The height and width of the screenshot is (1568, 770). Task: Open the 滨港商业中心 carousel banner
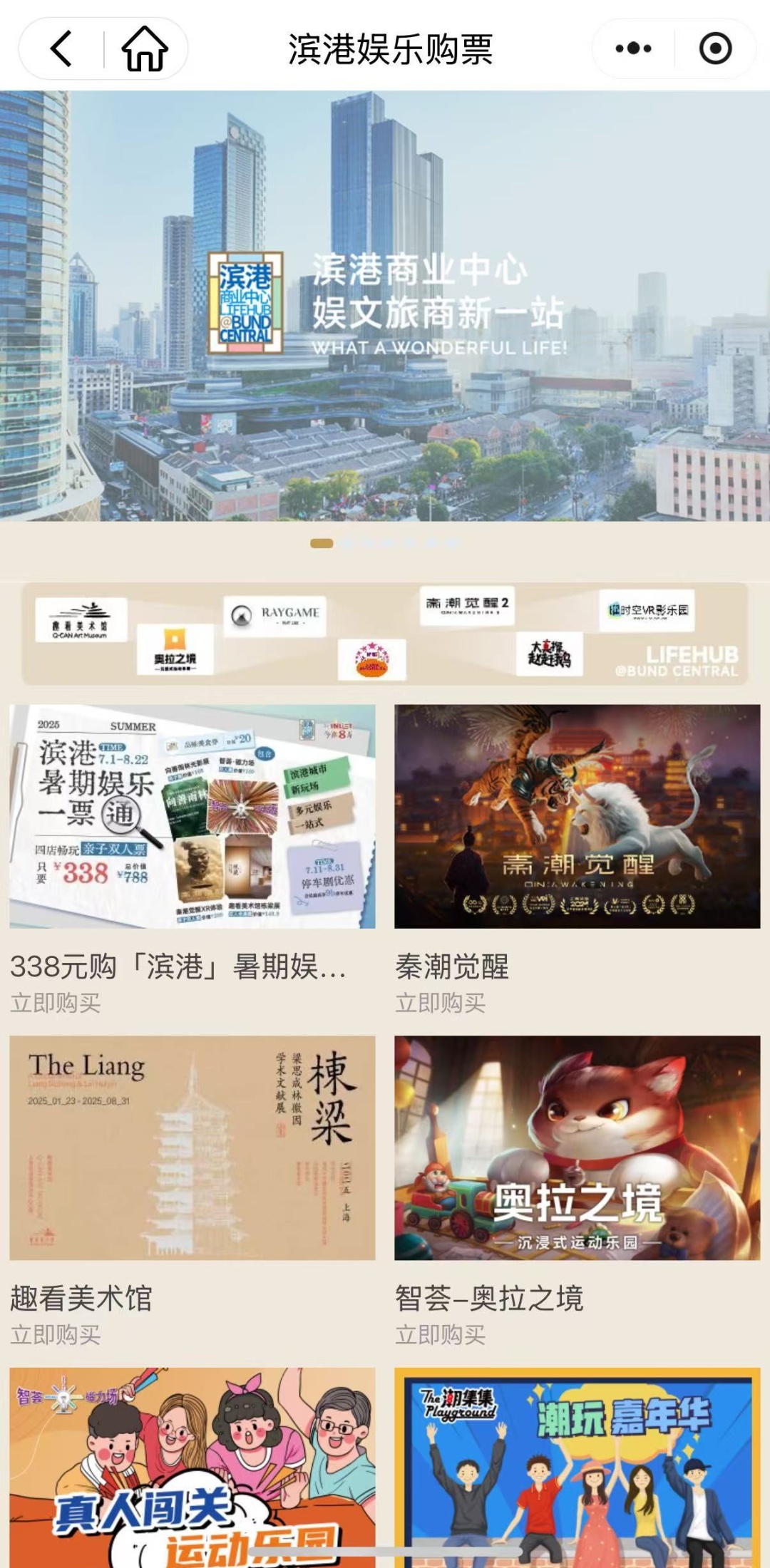click(385, 306)
